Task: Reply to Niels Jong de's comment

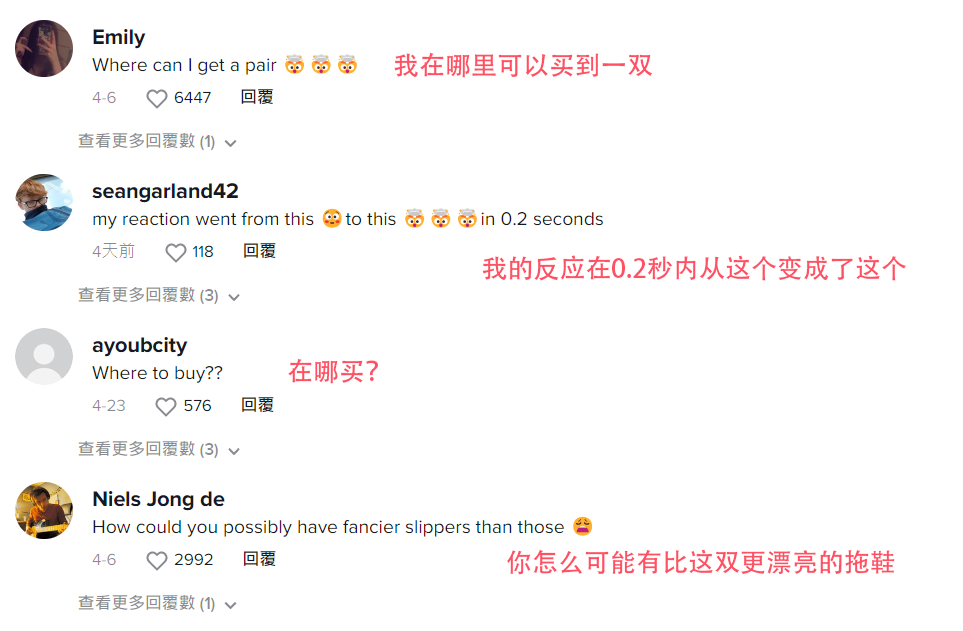Action: point(259,559)
